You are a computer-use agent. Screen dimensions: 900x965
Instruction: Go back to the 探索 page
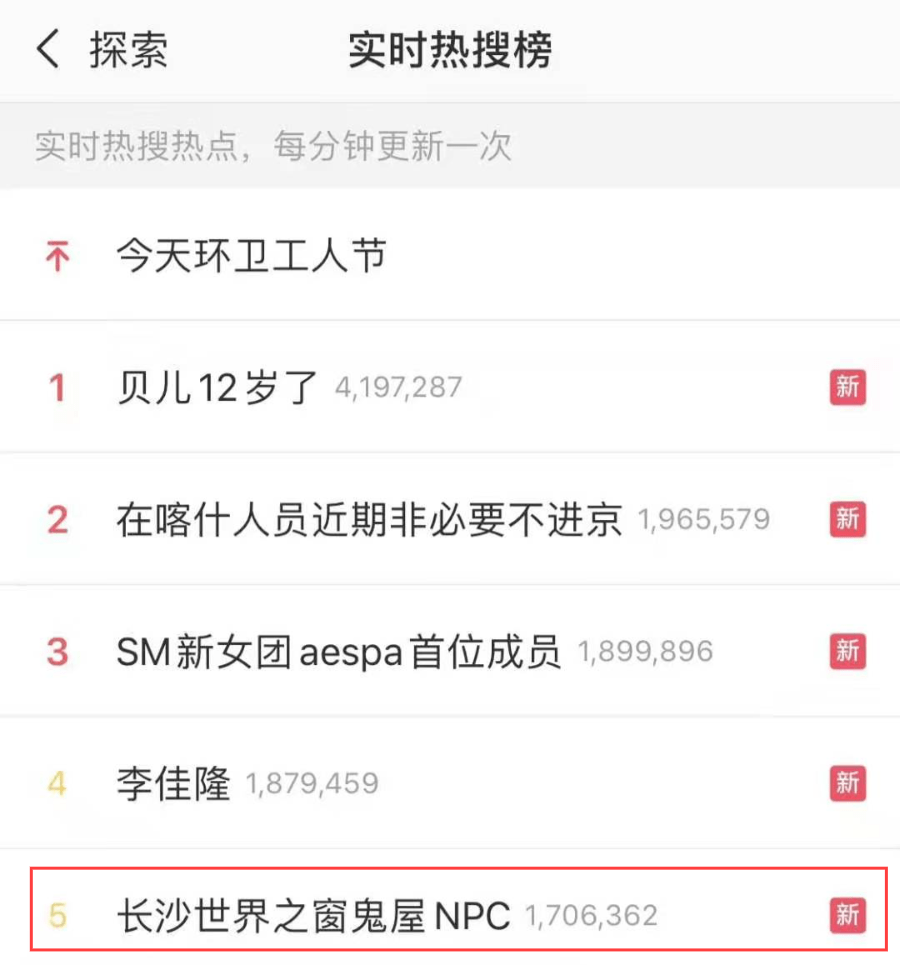coord(100,50)
